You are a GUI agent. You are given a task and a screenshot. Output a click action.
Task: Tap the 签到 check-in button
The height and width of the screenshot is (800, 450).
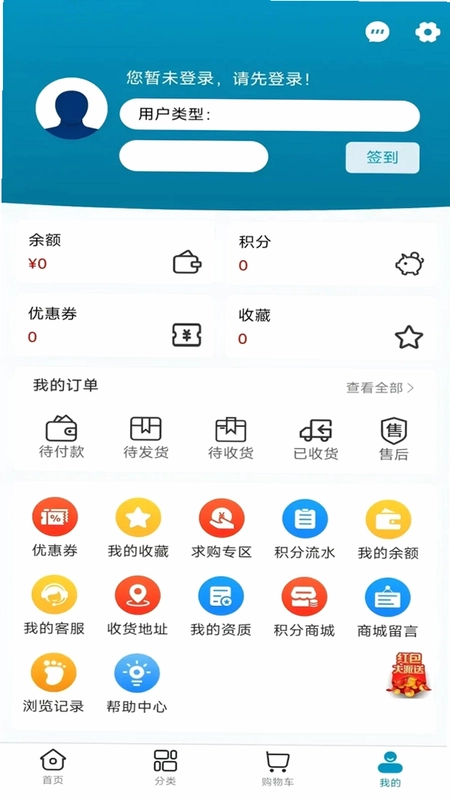tap(383, 158)
